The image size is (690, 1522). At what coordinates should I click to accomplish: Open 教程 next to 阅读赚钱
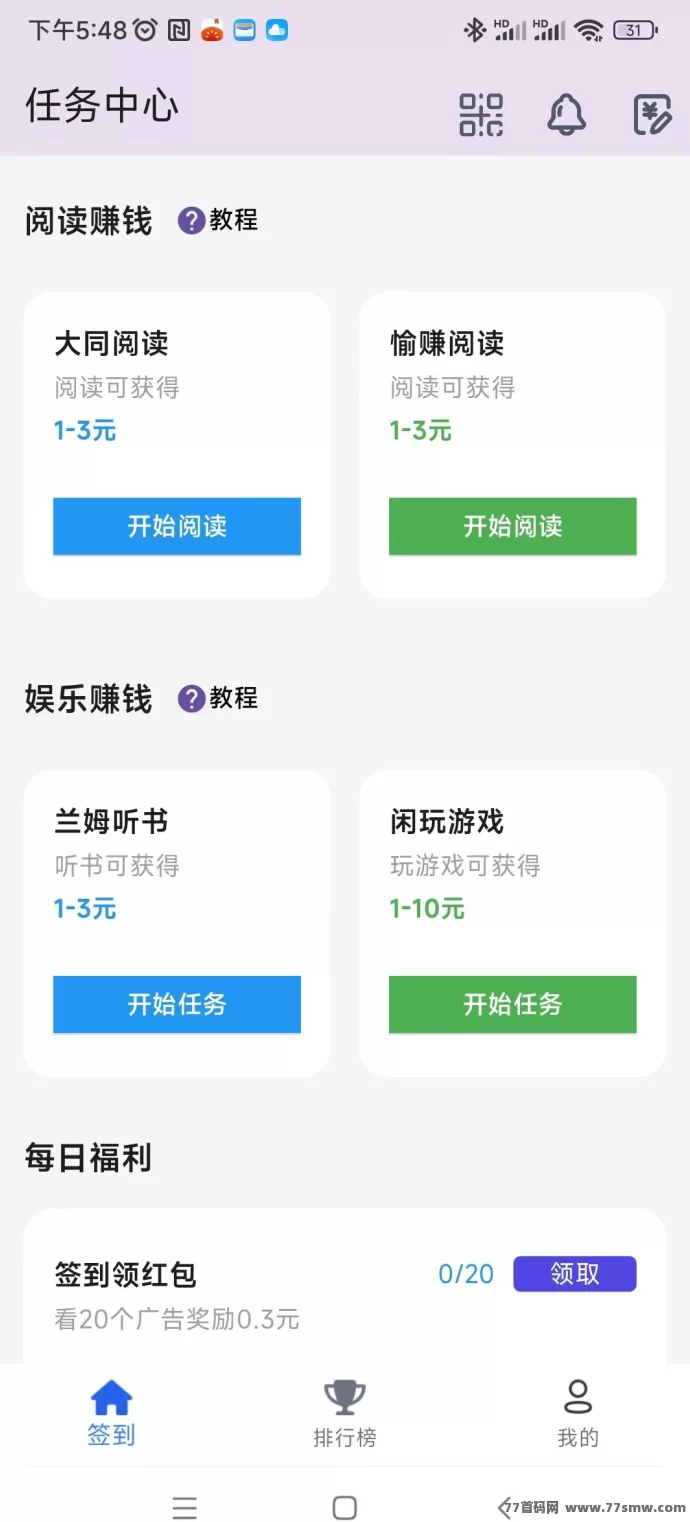(x=219, y=220)
